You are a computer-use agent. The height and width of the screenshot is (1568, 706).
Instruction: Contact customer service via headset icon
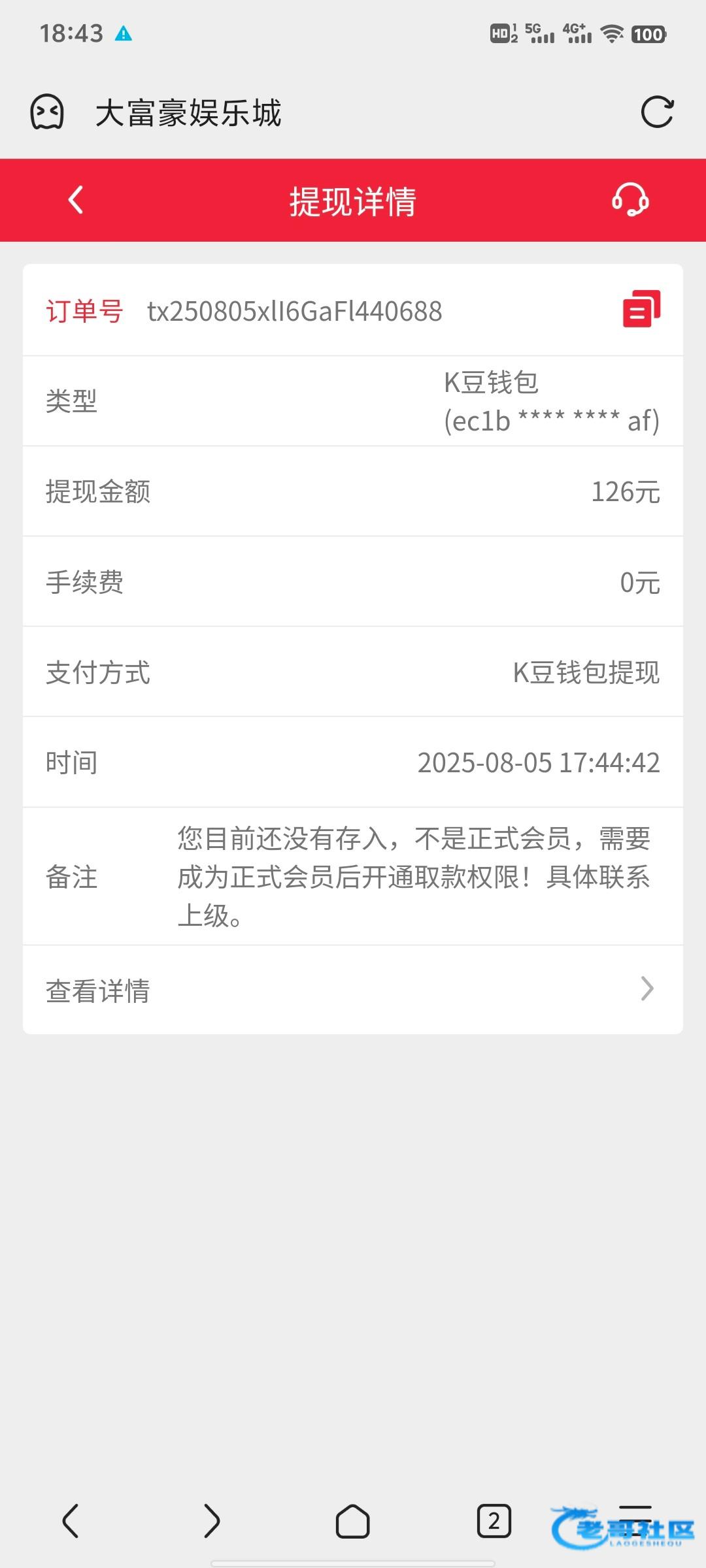pos(630,199)
